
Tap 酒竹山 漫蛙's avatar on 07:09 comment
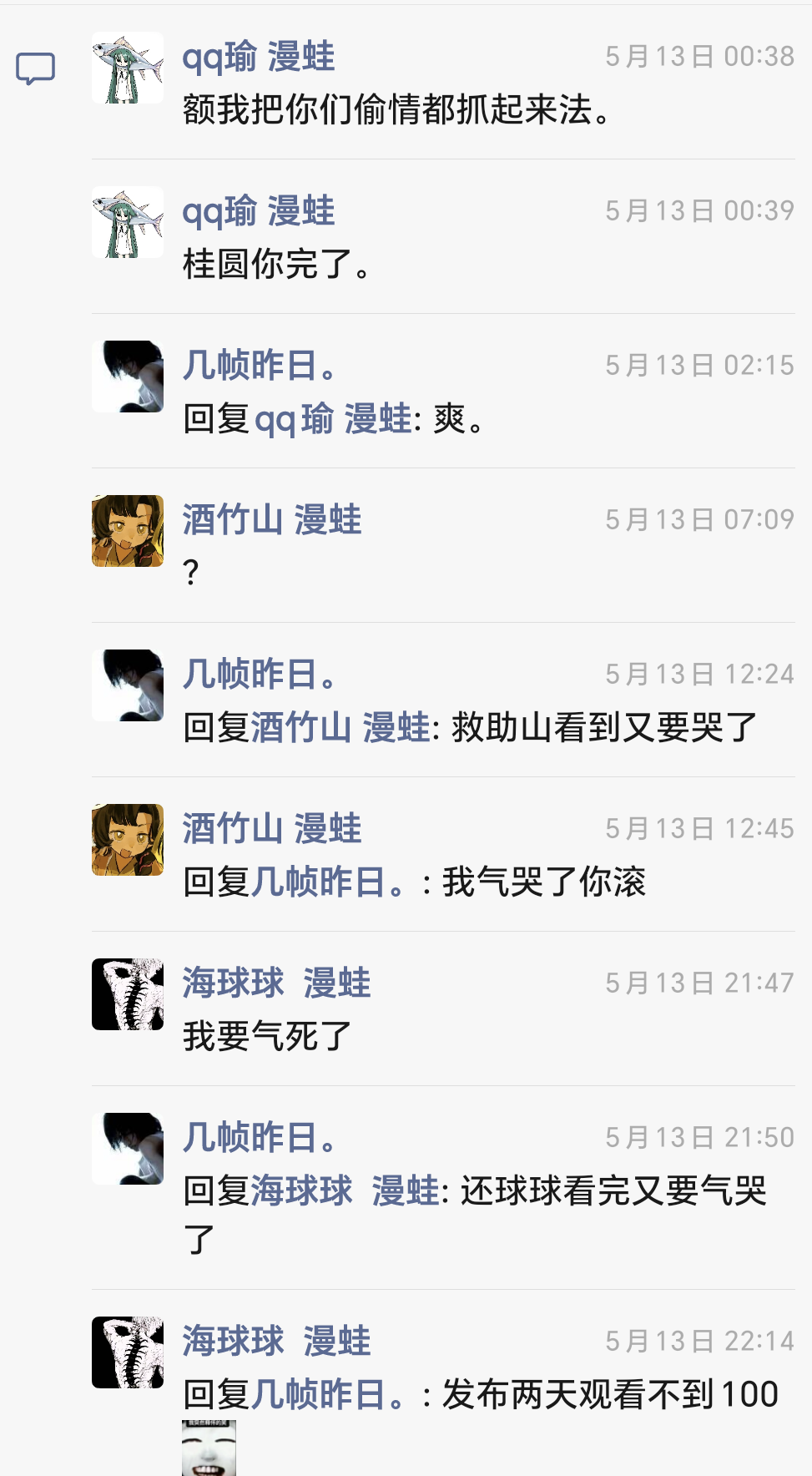128,531
